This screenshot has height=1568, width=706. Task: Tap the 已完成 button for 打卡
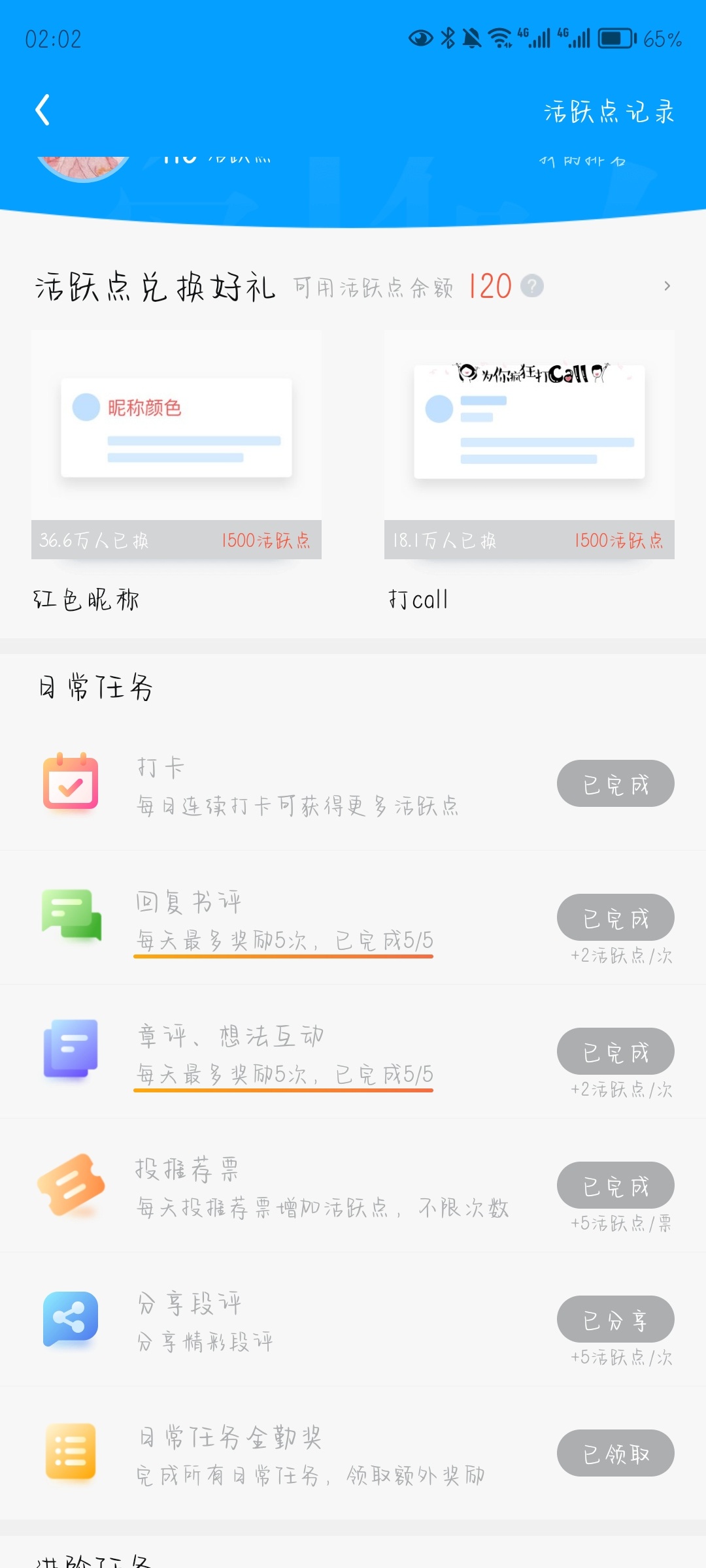(616, 783)
